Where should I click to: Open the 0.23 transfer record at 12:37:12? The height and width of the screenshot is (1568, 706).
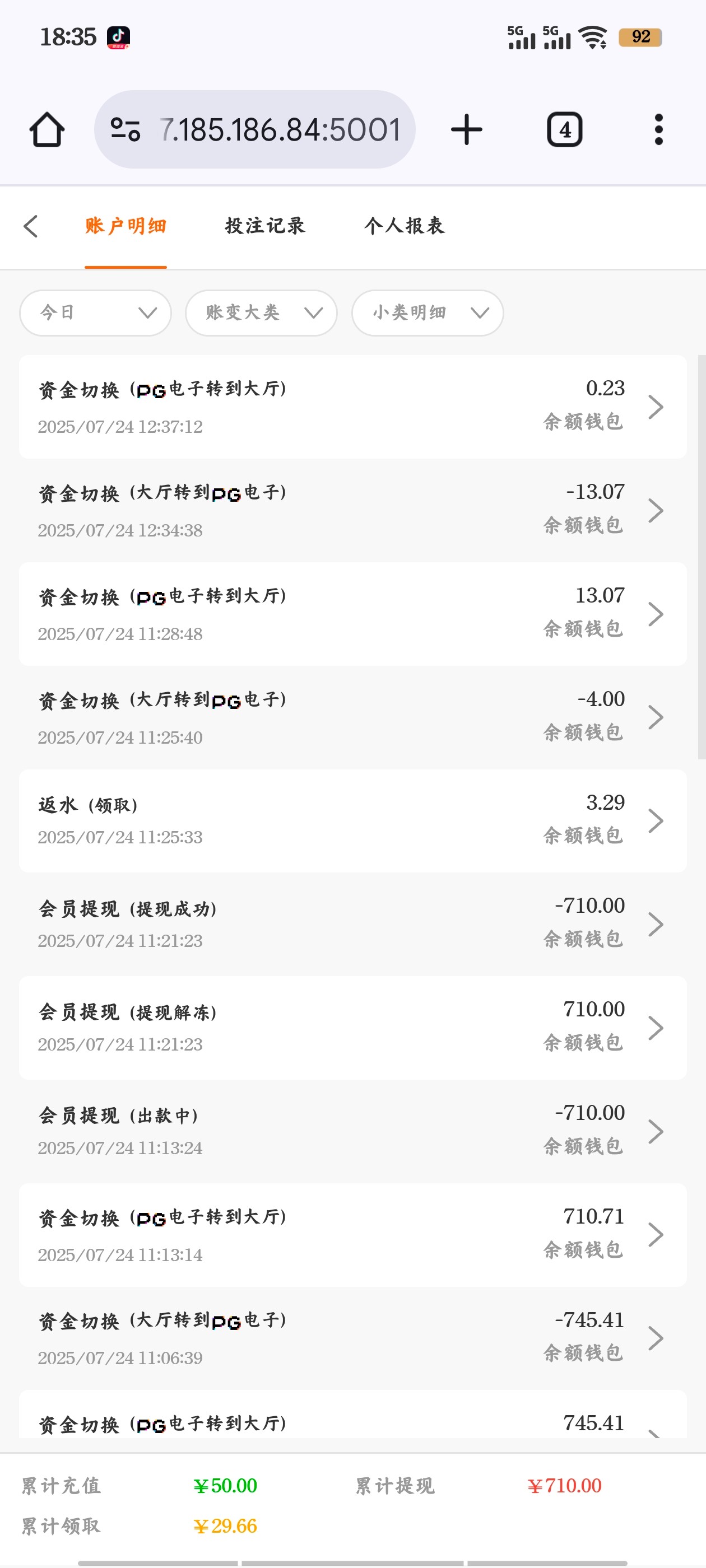[352, 407]
